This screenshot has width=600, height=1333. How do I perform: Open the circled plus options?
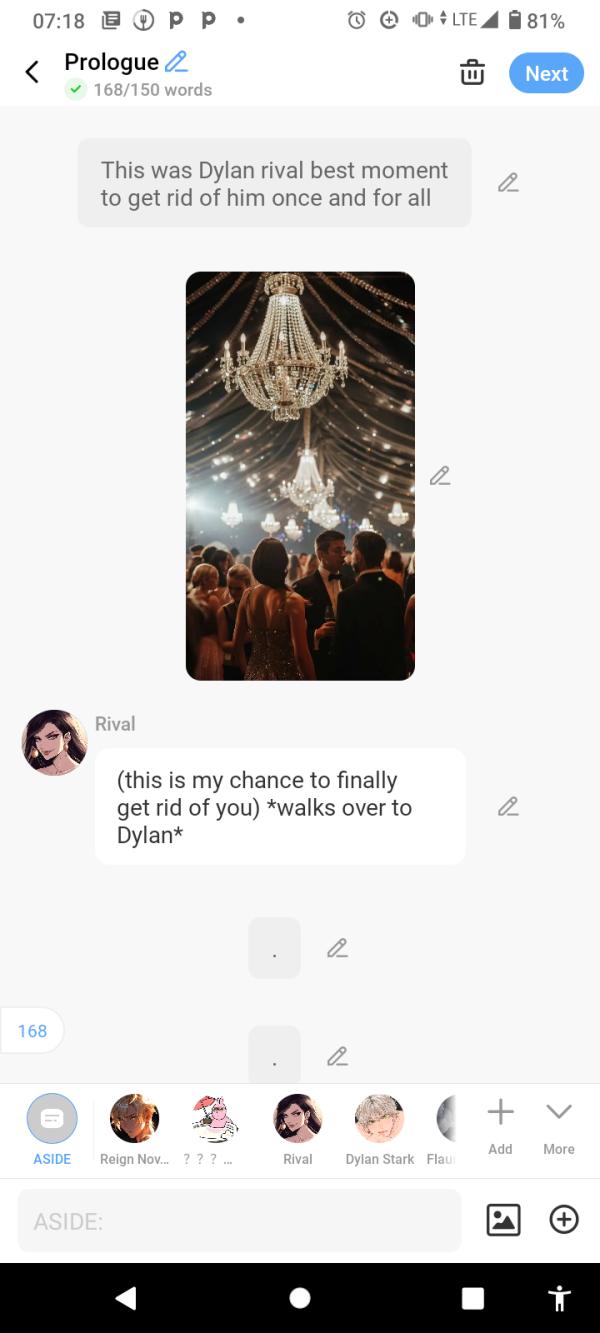coord(564,1220)
